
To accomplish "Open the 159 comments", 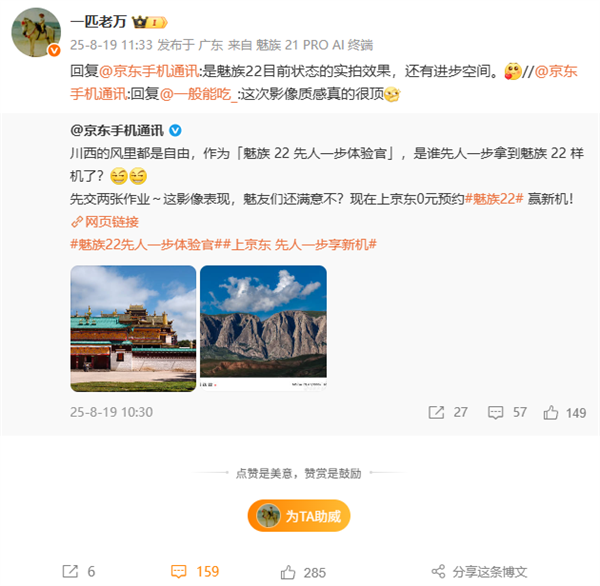I will coord(195,572).
